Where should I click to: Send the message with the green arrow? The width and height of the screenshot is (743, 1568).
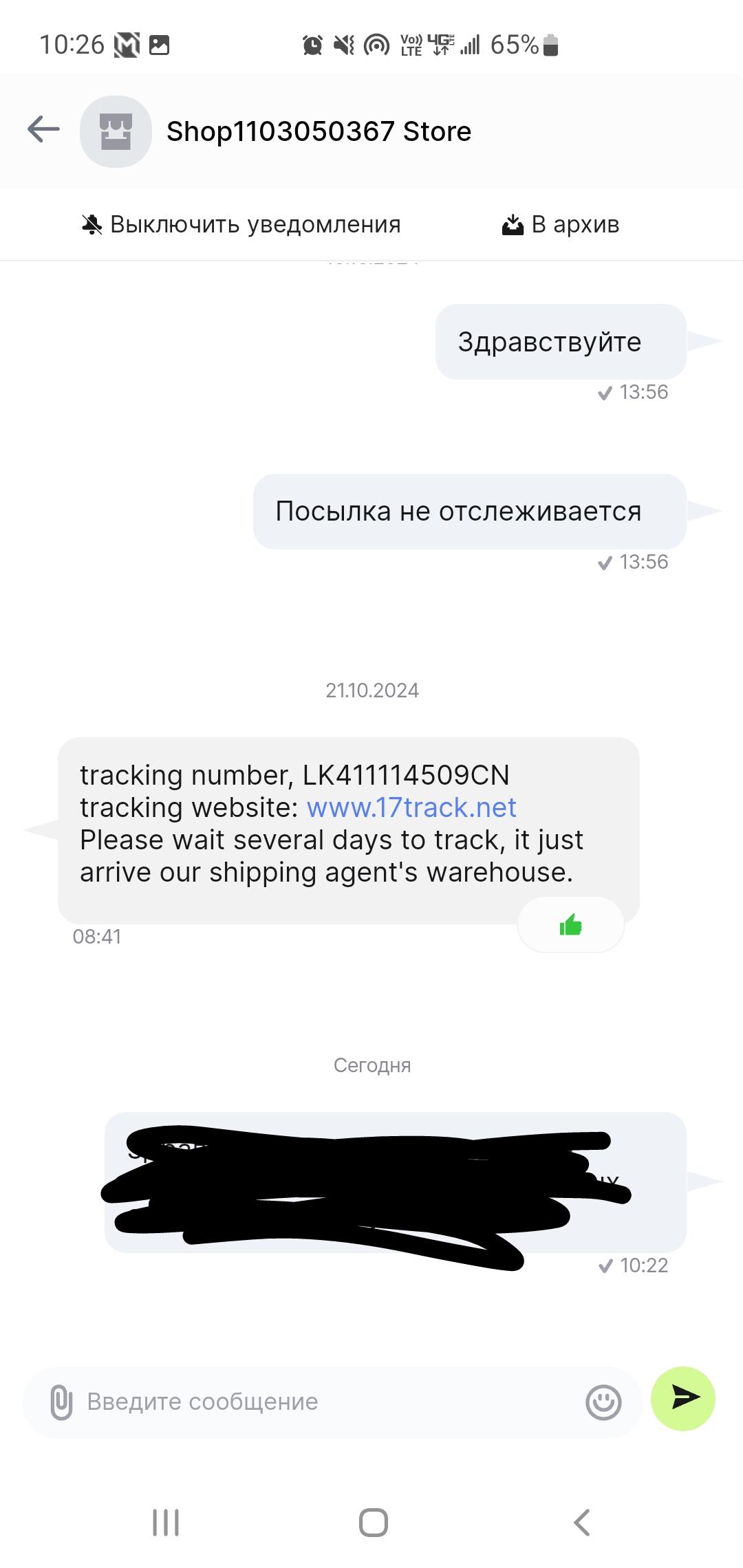tap(683, 1398)
